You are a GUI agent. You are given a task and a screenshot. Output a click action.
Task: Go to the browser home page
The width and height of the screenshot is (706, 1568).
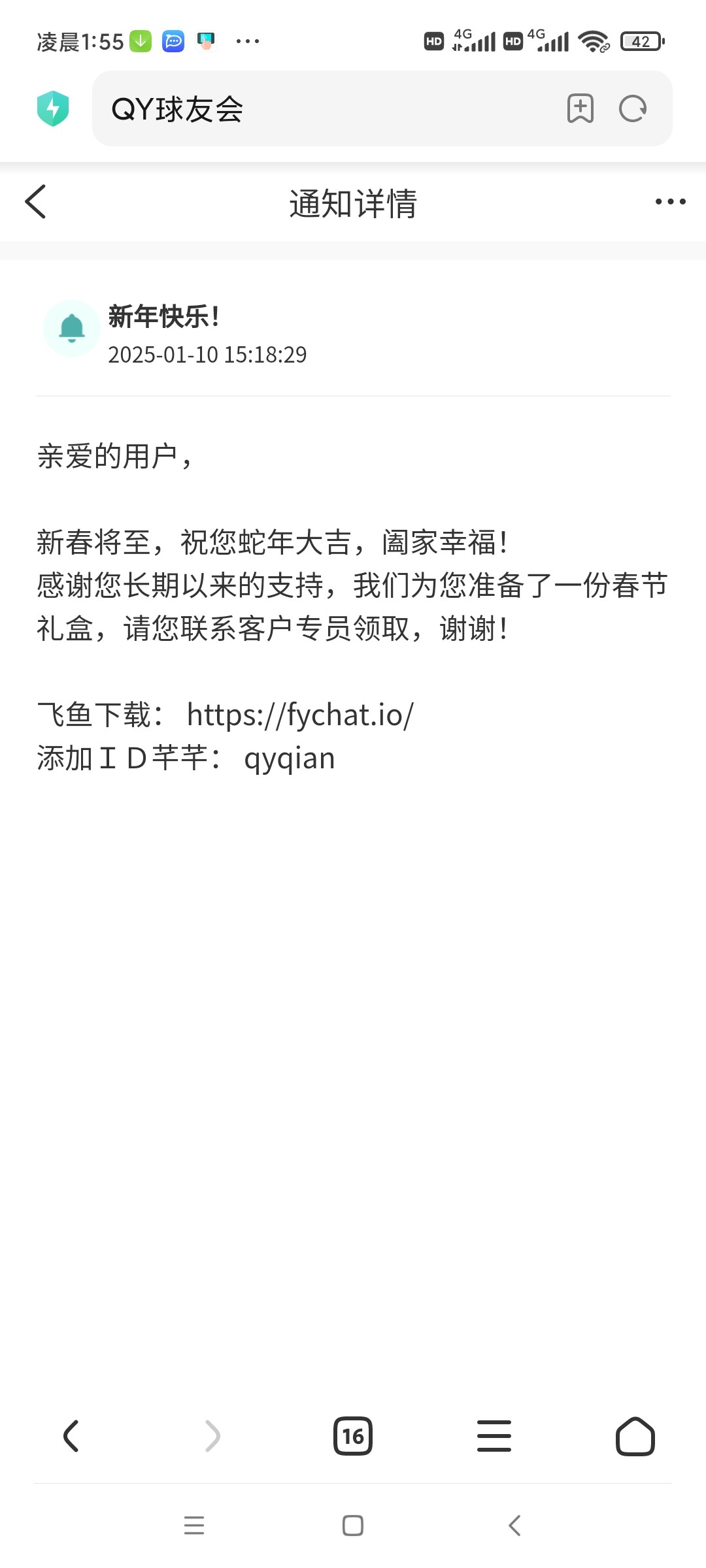pyautogui.click(x=635, y=1436)
